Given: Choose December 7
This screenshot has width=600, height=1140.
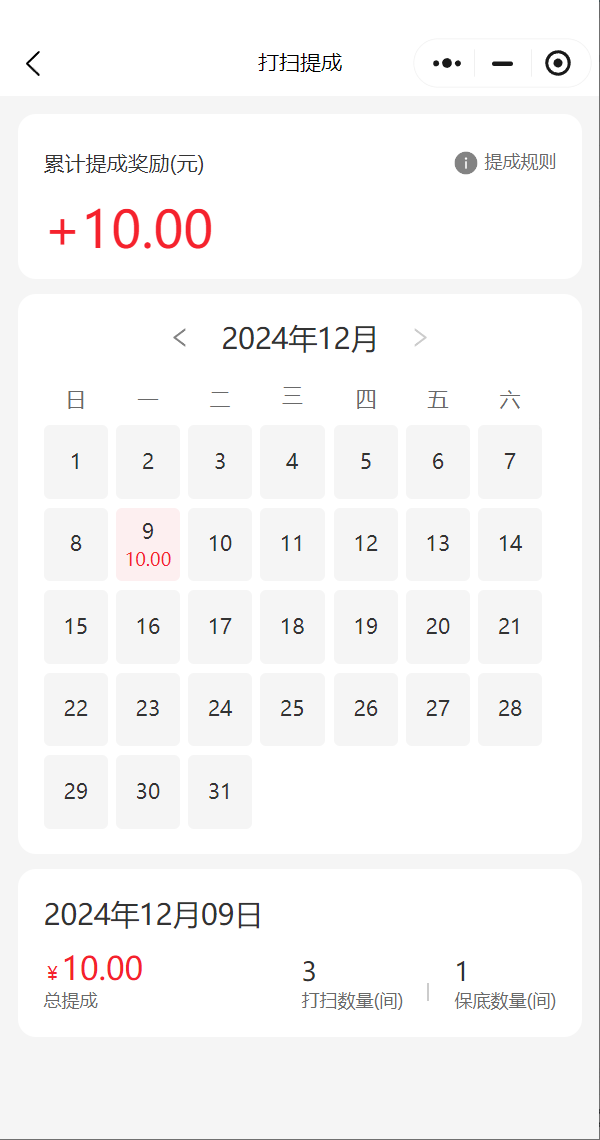Looking at the screenshot, I should [510, 462].
